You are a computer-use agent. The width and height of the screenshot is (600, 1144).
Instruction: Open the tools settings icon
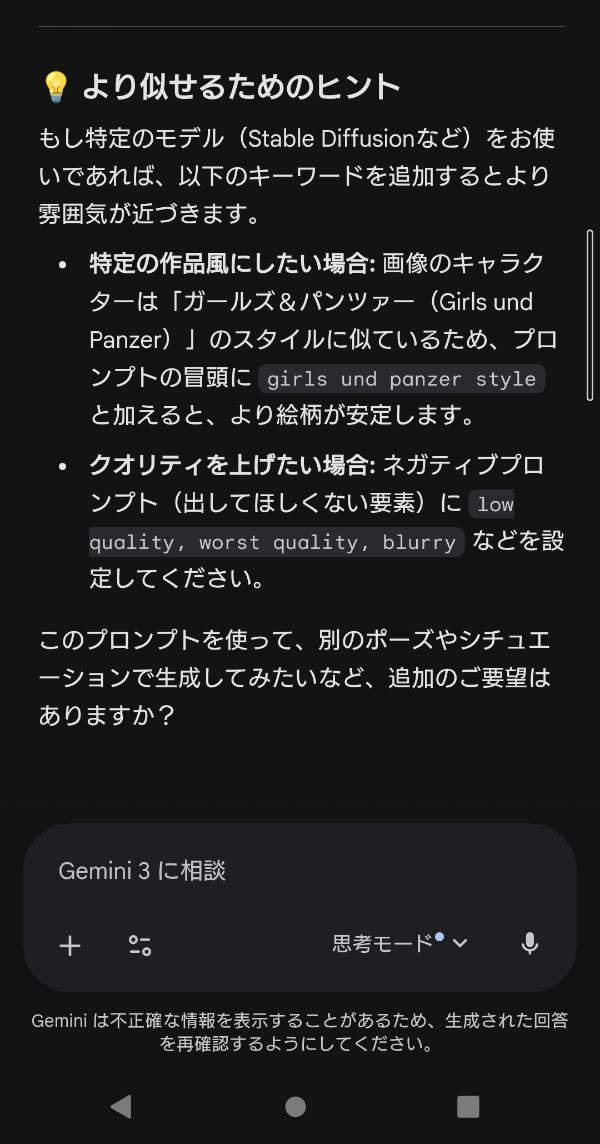click(140, 945)
